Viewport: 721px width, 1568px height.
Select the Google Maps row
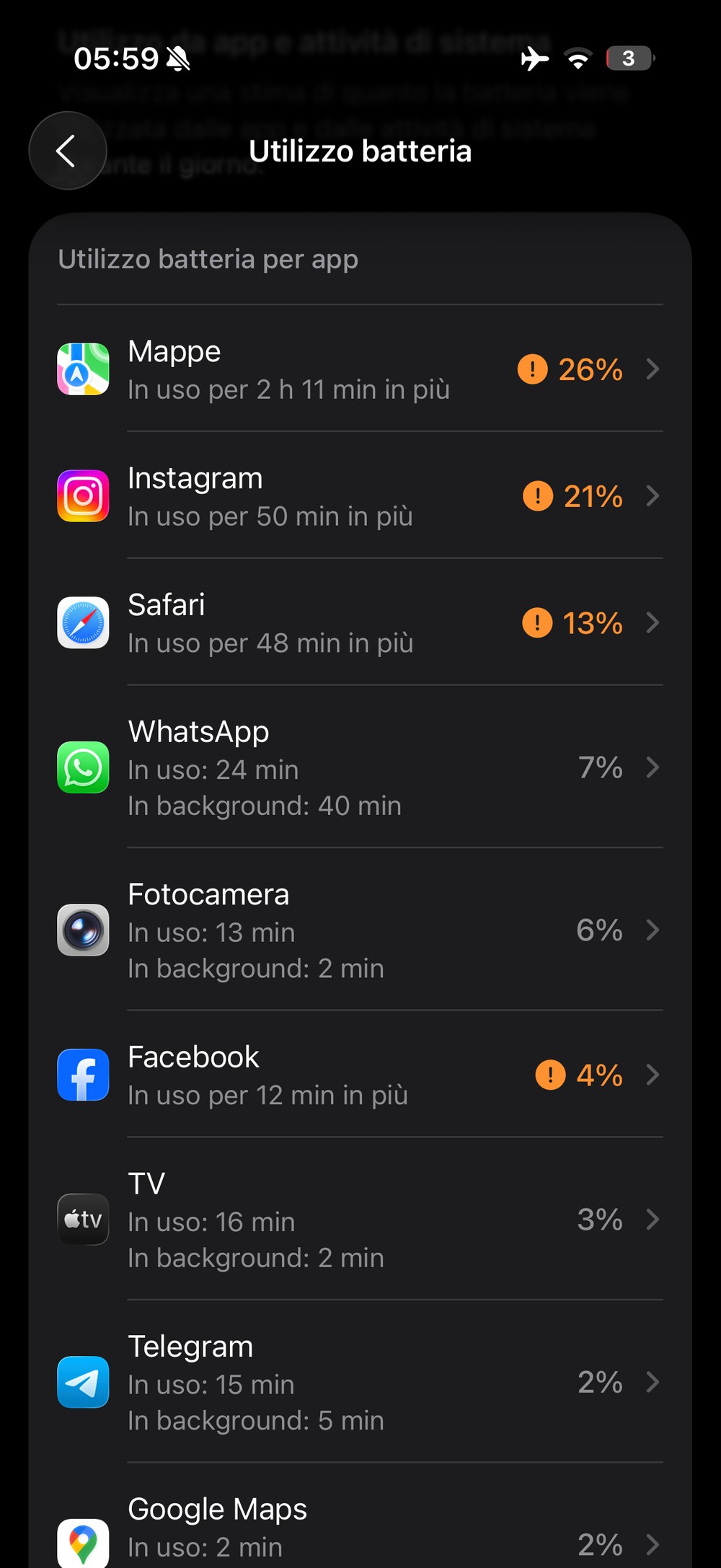[x=359, y=1528]
